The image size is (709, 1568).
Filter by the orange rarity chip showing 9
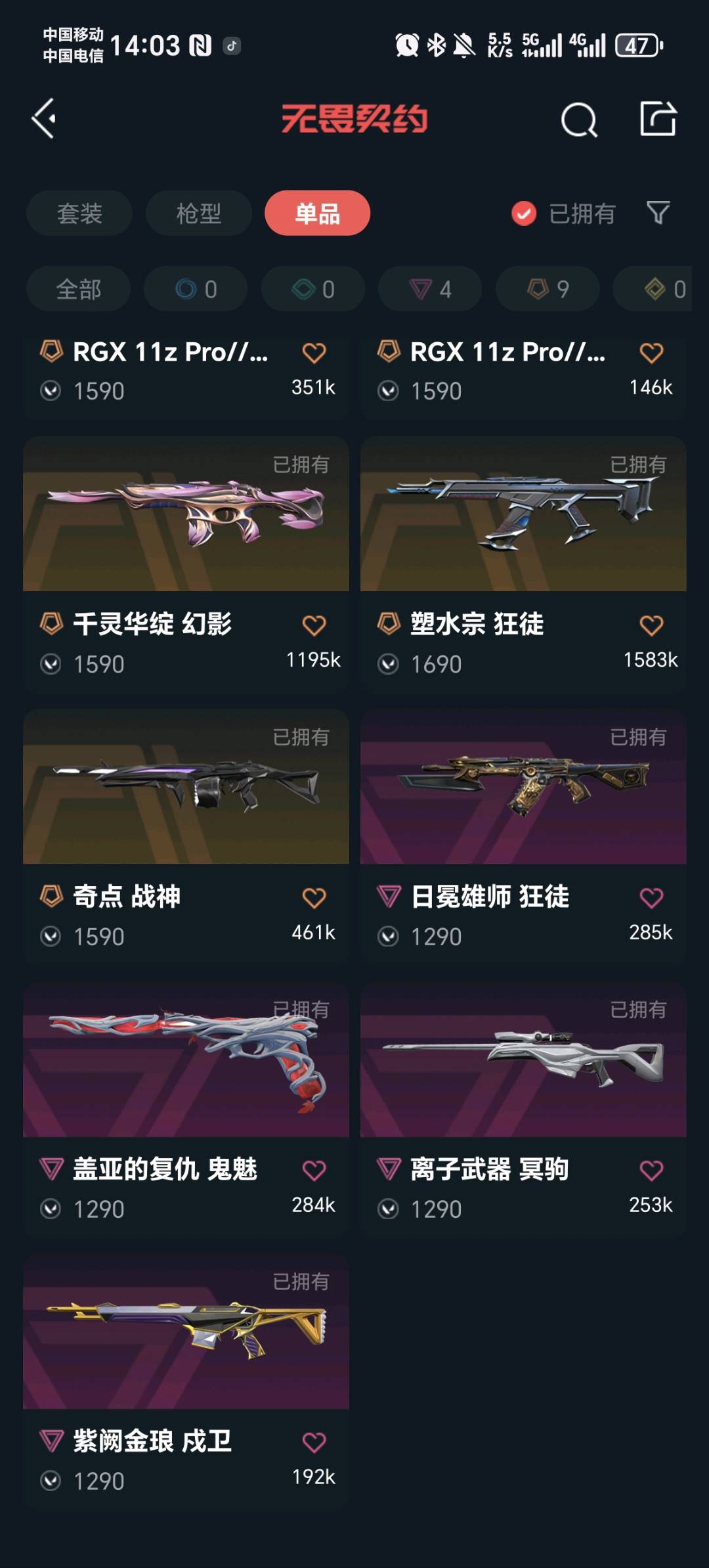tap(548, 289)
